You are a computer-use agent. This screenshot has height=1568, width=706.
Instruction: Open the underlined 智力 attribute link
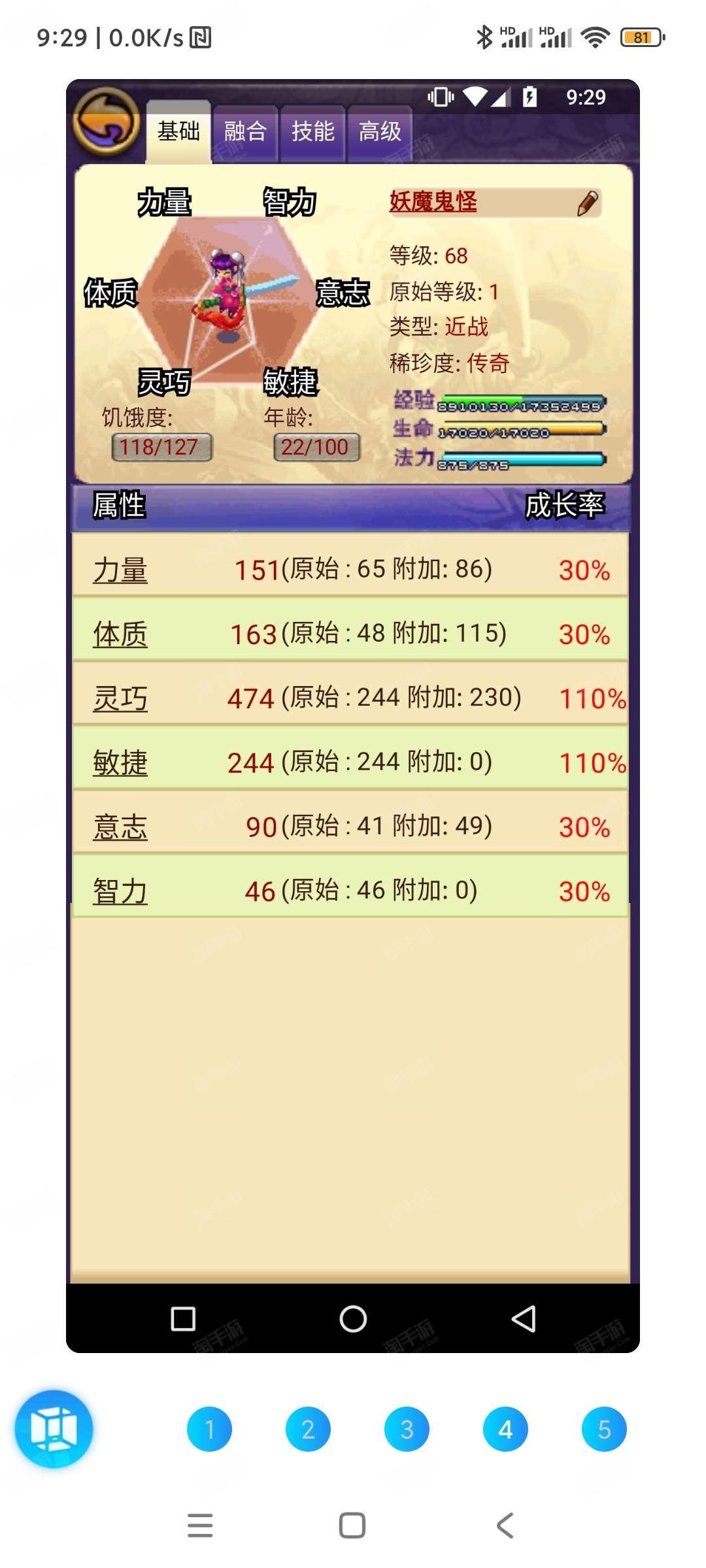tap(120, 891)
